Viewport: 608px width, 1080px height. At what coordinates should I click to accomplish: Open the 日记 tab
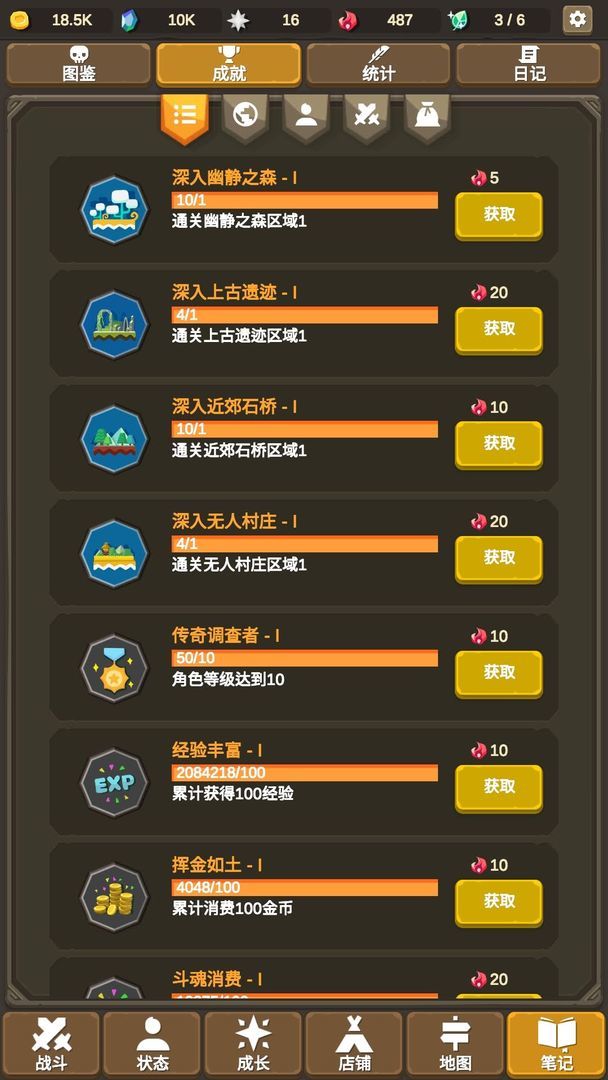click(528, 64)
